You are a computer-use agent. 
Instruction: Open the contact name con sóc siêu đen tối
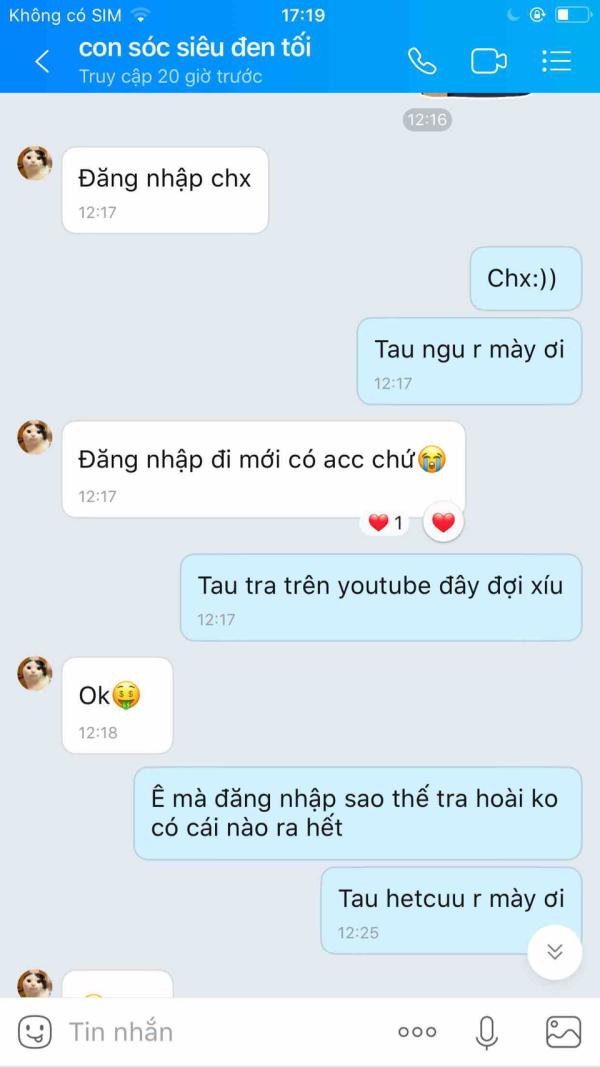click(194, 47)
